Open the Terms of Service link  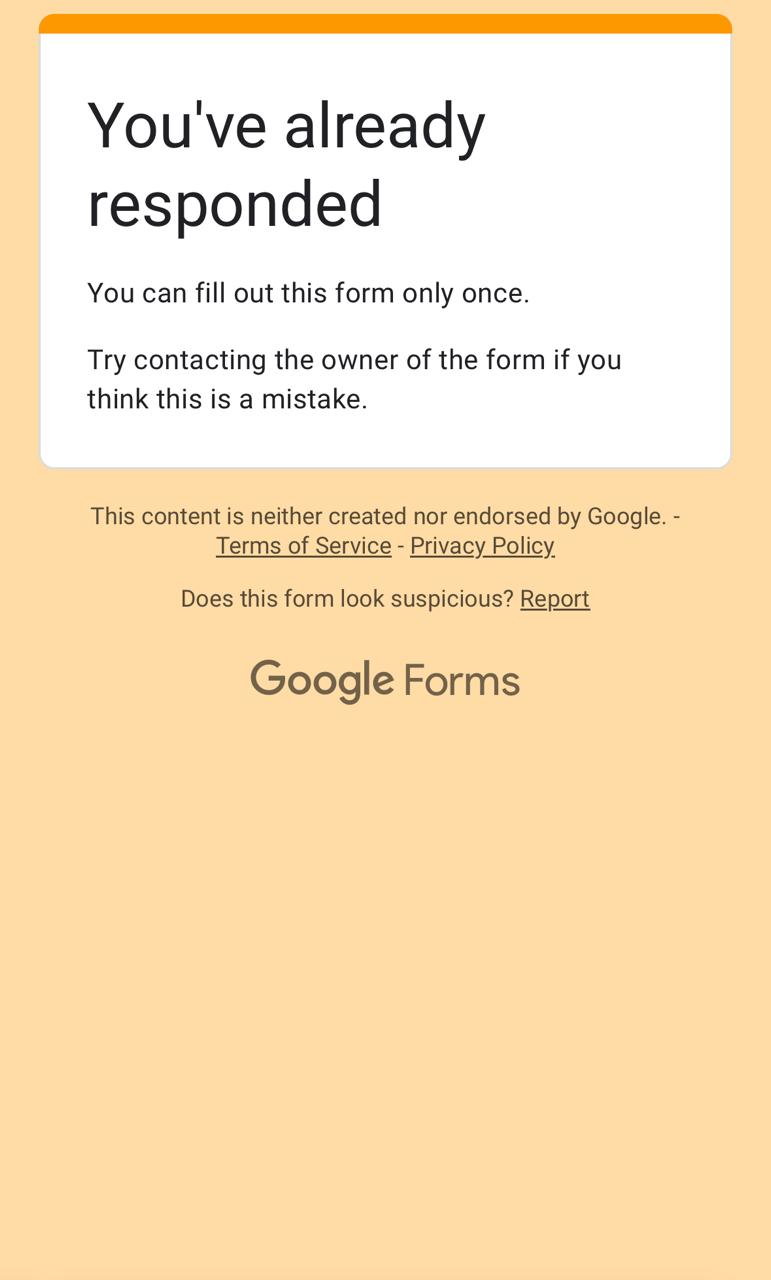303,546
